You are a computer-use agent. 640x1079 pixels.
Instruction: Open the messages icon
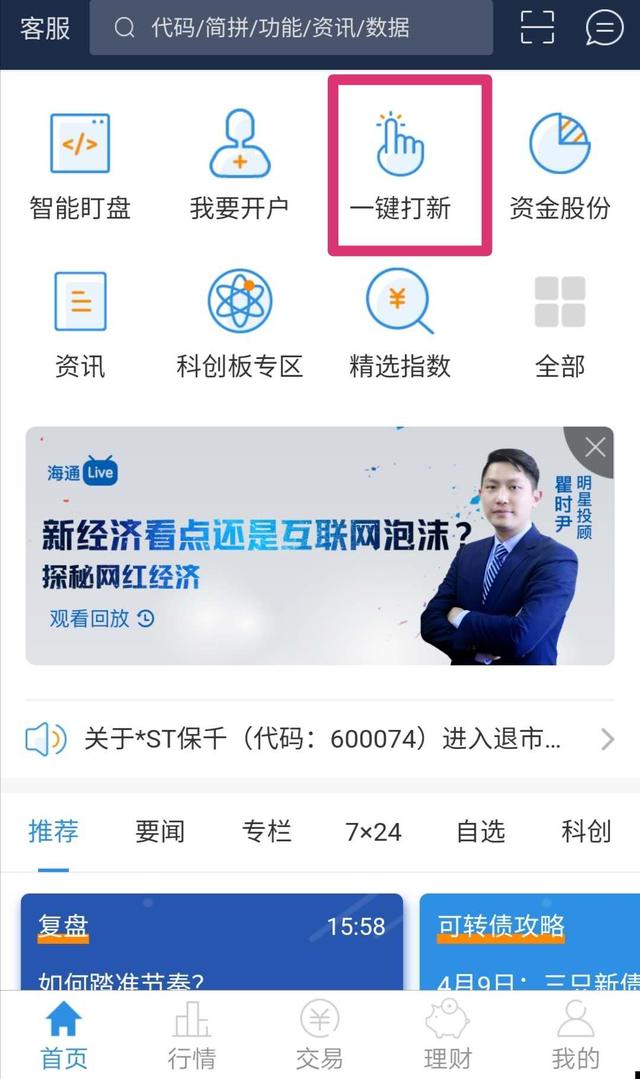tap(604, 28)
